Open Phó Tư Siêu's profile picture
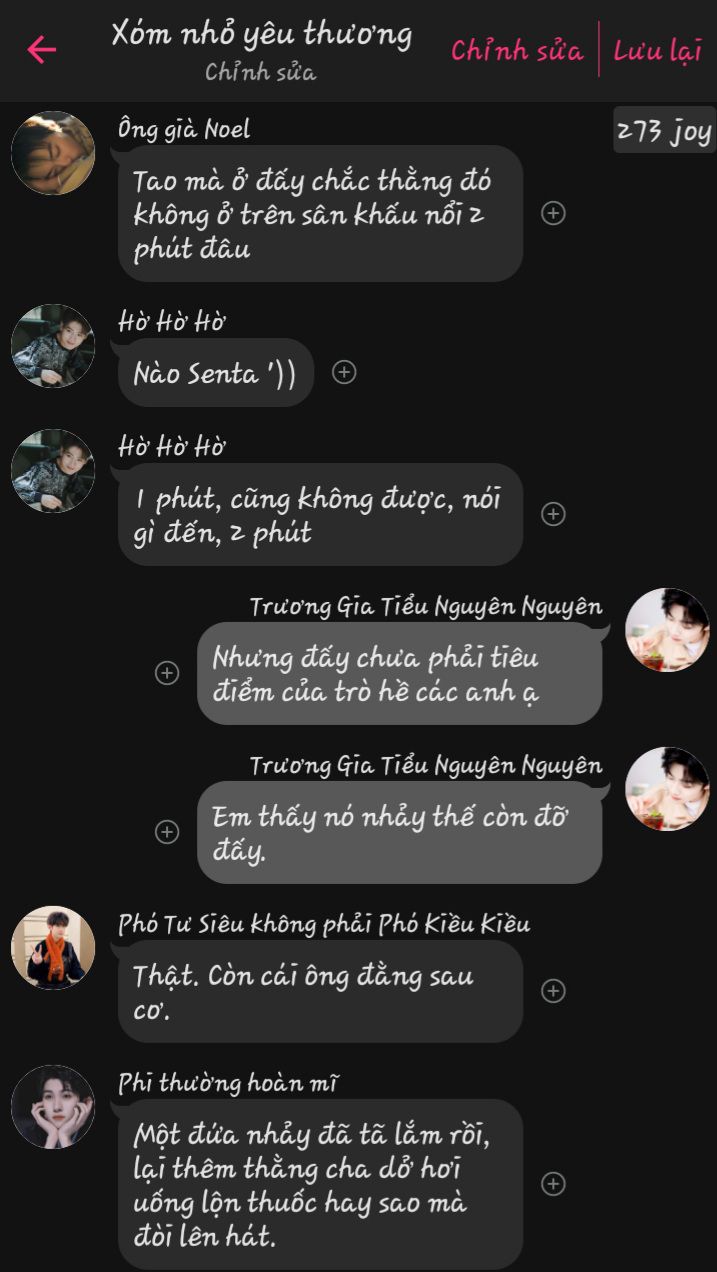Screen dimensions: 717x1272 53,947
